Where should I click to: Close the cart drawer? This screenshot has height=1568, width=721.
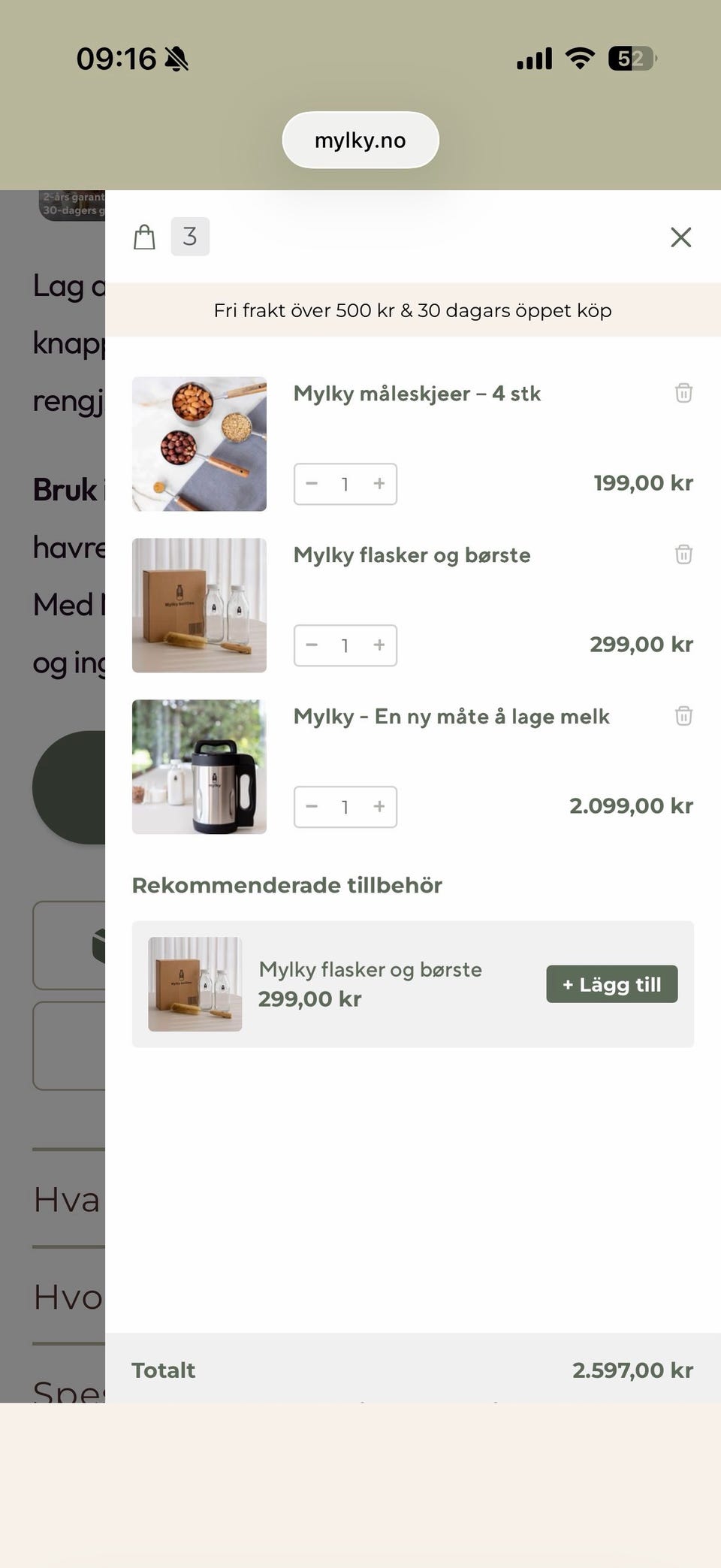pyautogui.click(x=680, y=237)
